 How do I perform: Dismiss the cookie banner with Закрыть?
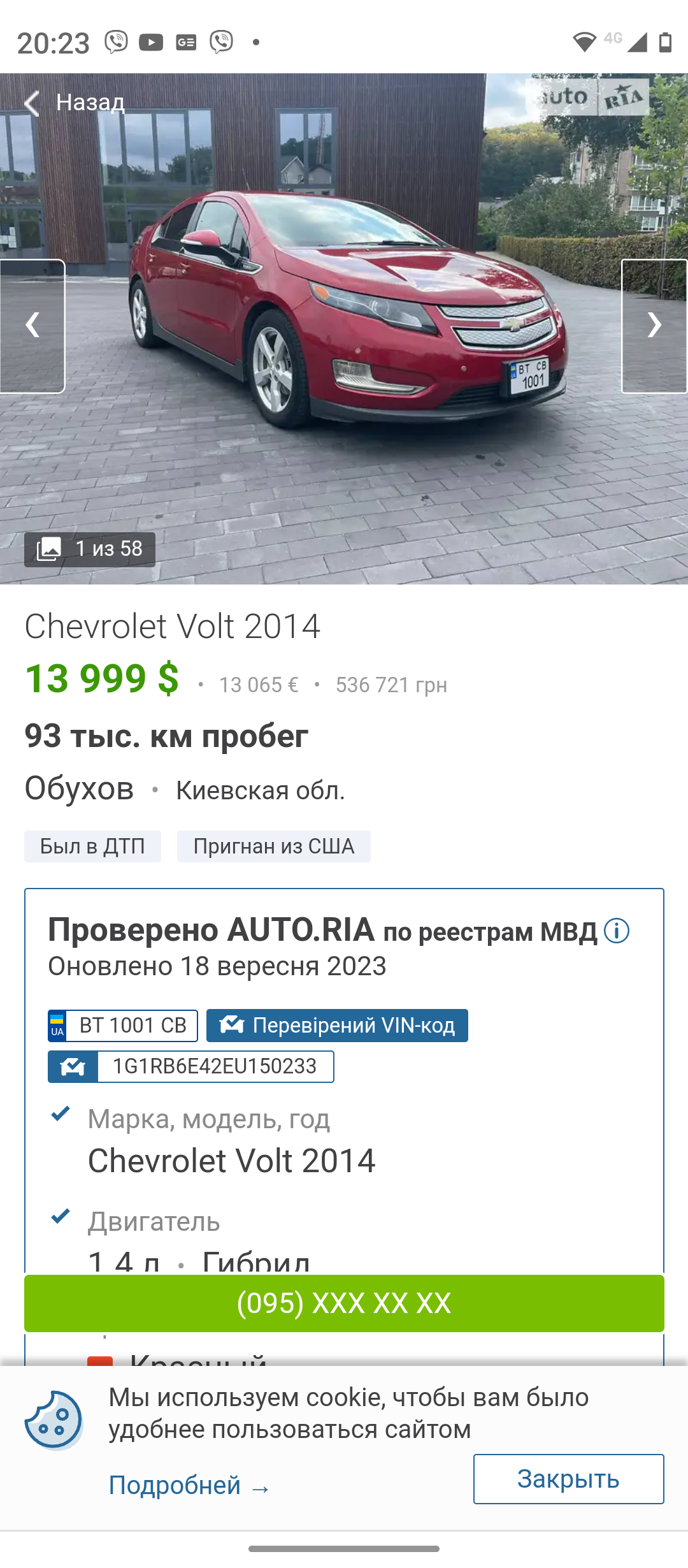pos(568,1479)
